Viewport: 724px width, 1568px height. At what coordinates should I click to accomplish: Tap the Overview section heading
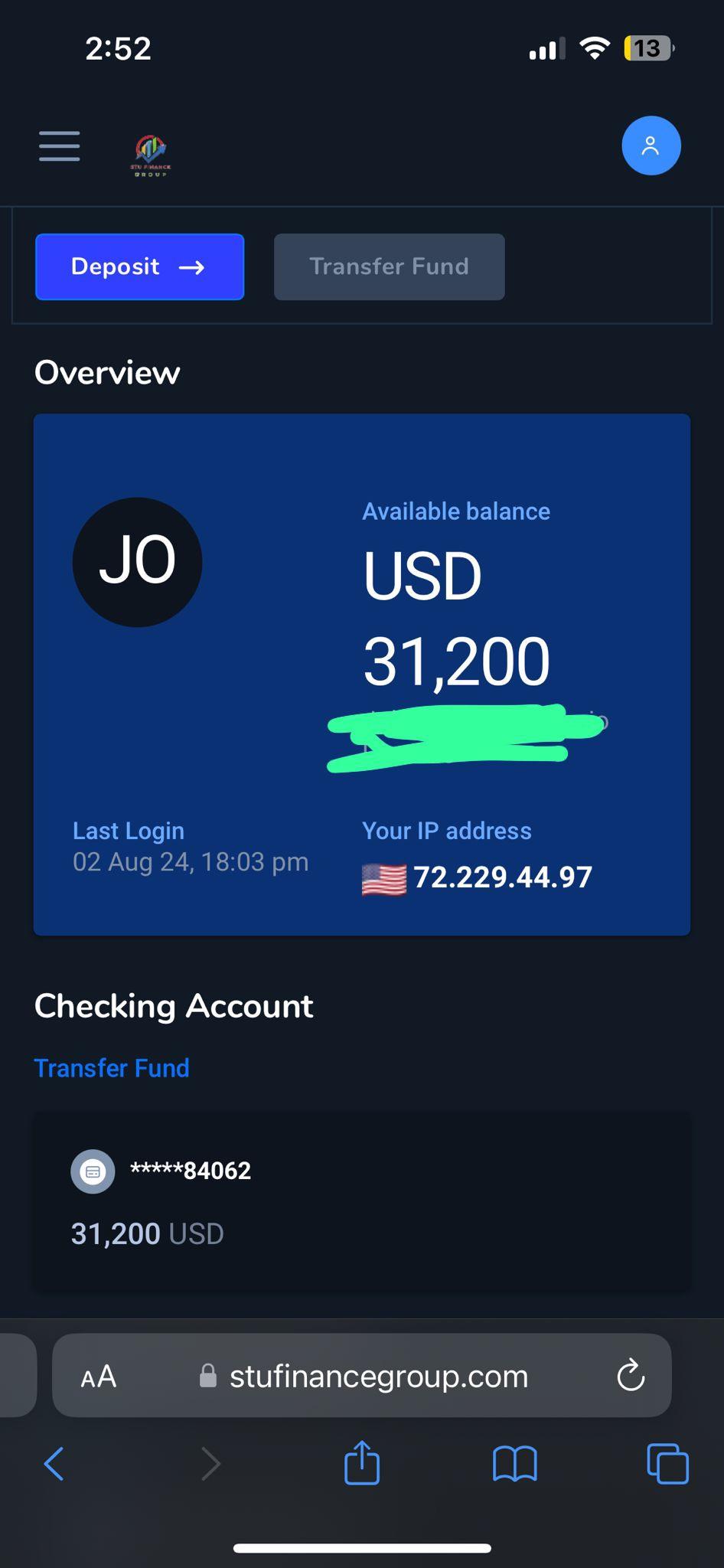tap(106, 372)
